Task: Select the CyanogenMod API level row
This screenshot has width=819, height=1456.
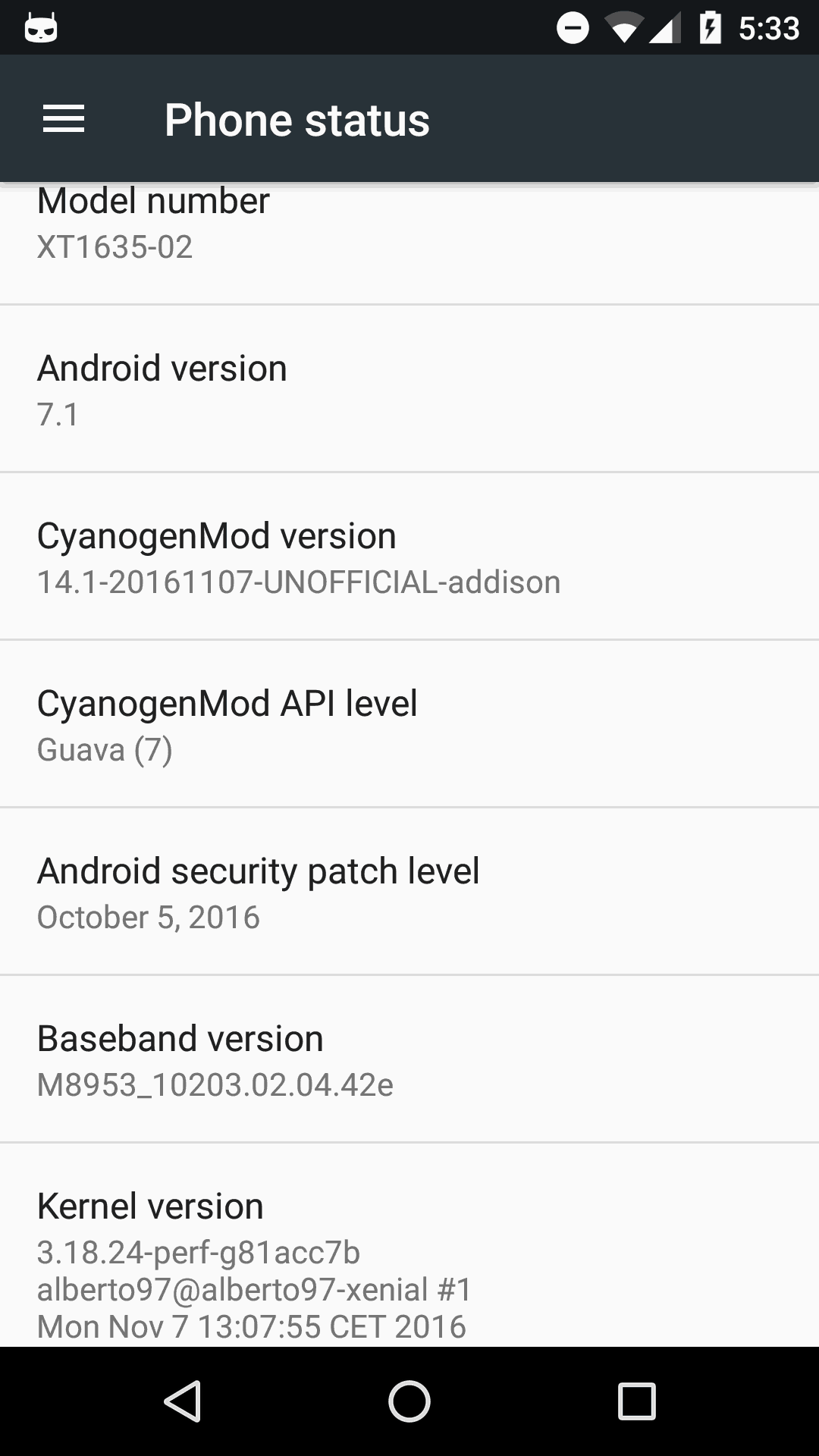Action: click(x=409, y=725)
